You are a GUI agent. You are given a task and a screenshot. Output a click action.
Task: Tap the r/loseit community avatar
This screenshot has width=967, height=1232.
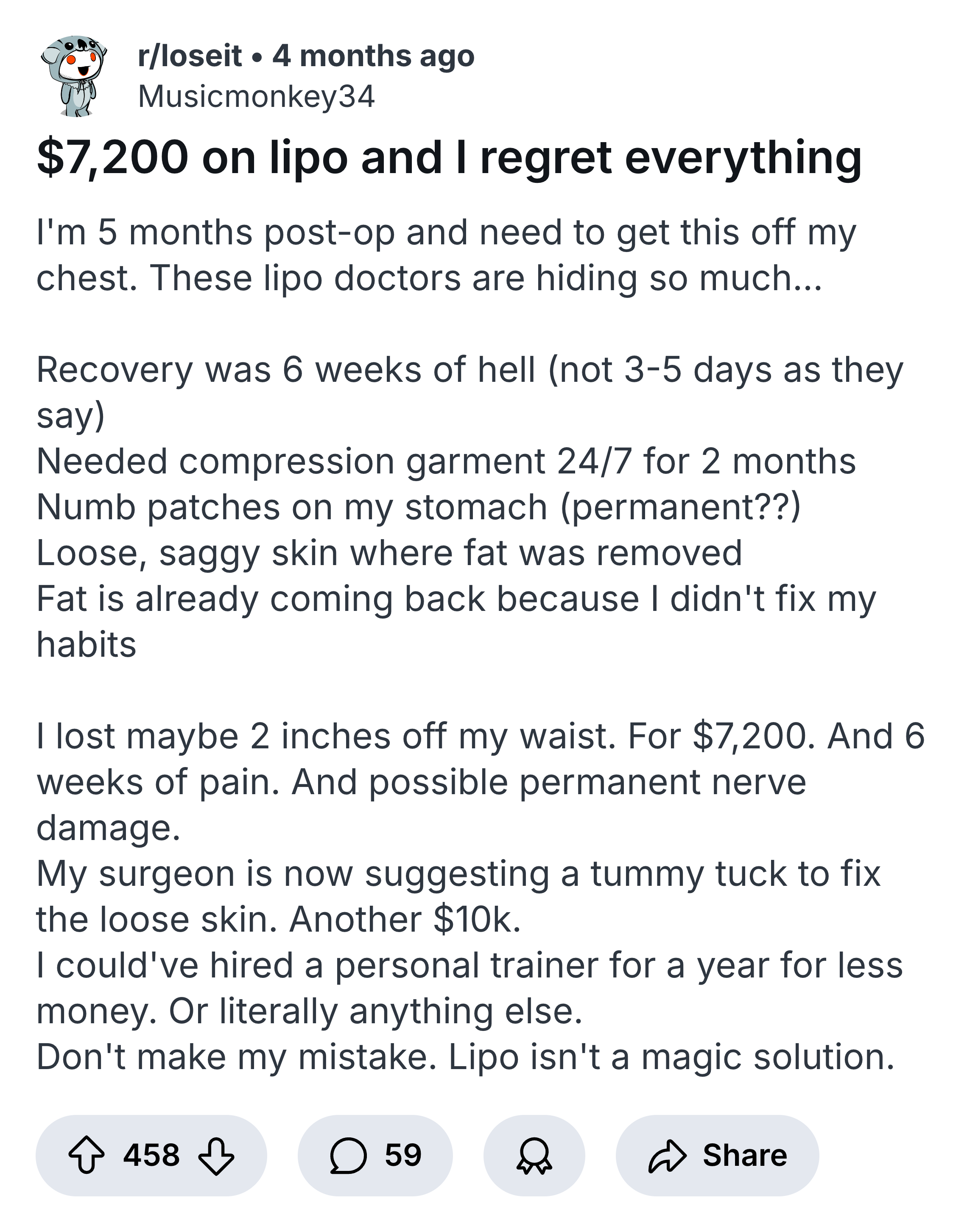click(75, 76)
